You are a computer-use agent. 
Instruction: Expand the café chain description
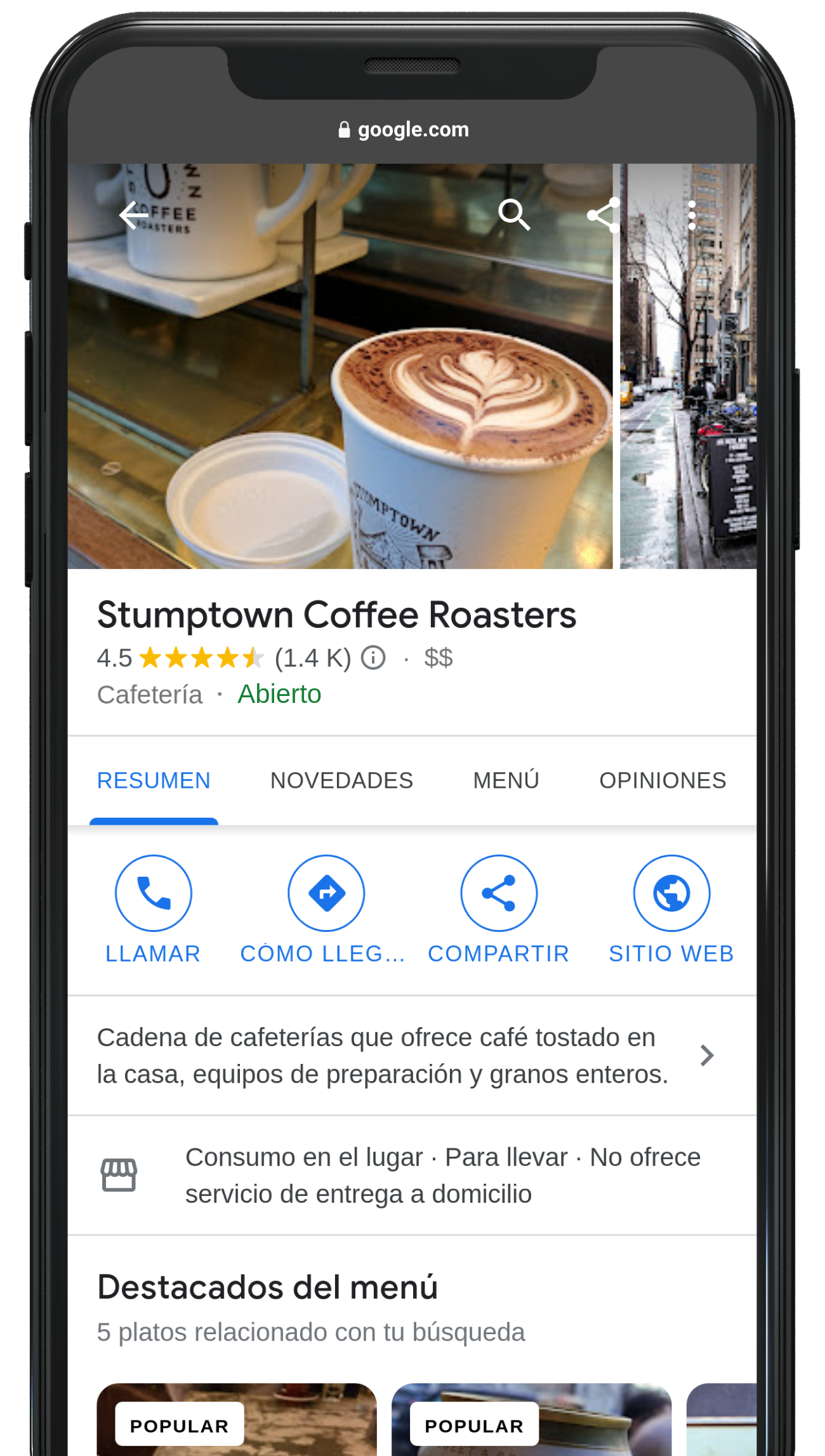(x=406, y=1056)
